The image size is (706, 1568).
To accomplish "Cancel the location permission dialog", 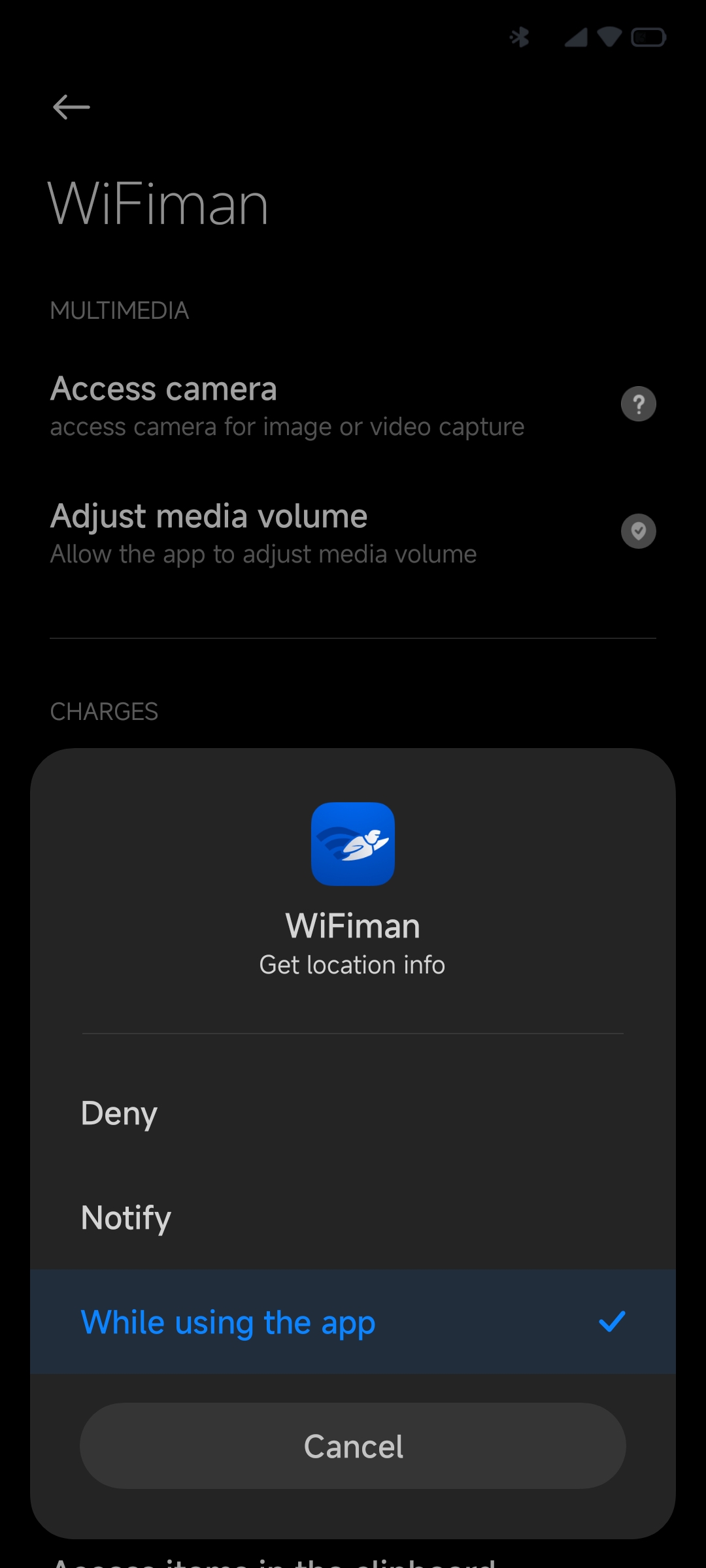I will coord(353,1446).
